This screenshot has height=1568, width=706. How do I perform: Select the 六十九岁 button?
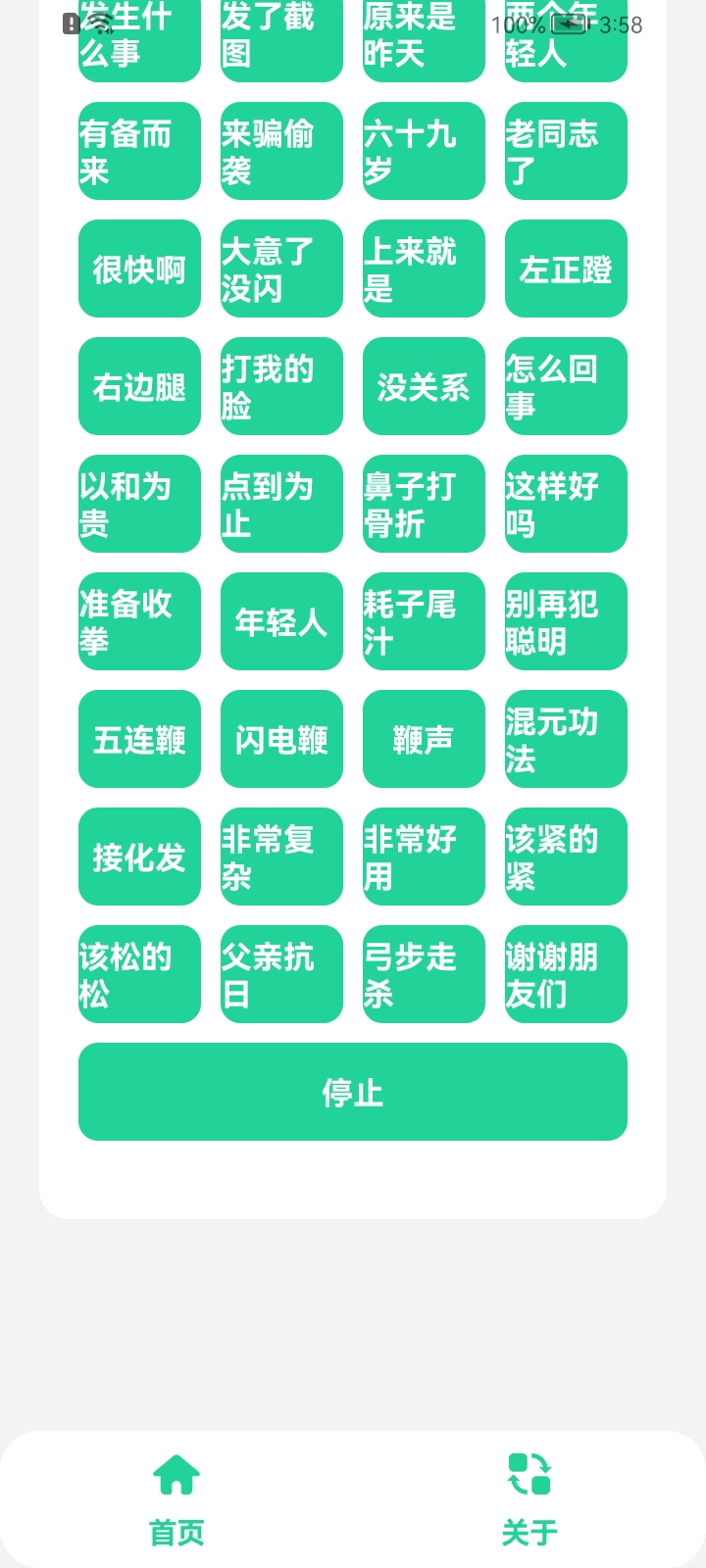(424, 151)
